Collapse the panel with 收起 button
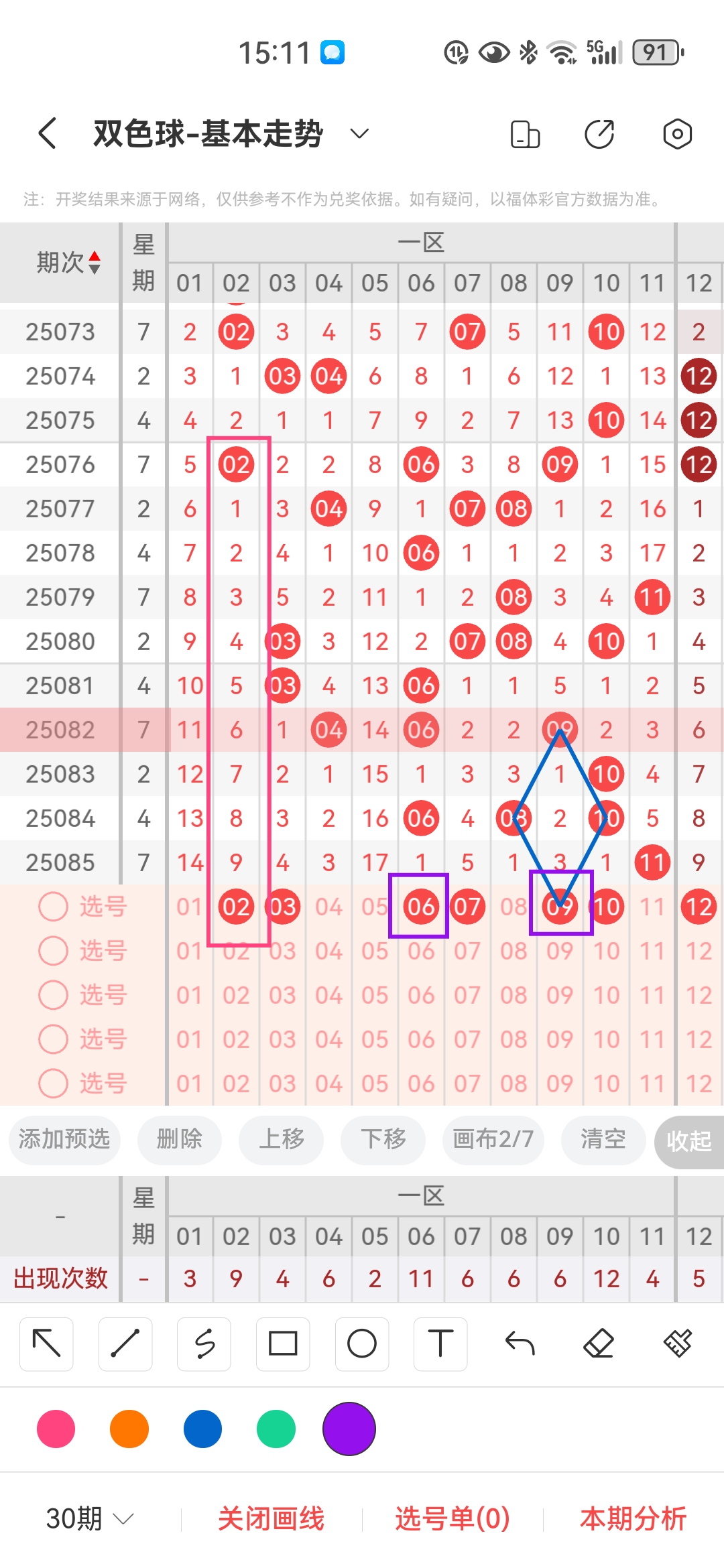The width and height of the screenshot is (724, 1568). coord(689,1140)
